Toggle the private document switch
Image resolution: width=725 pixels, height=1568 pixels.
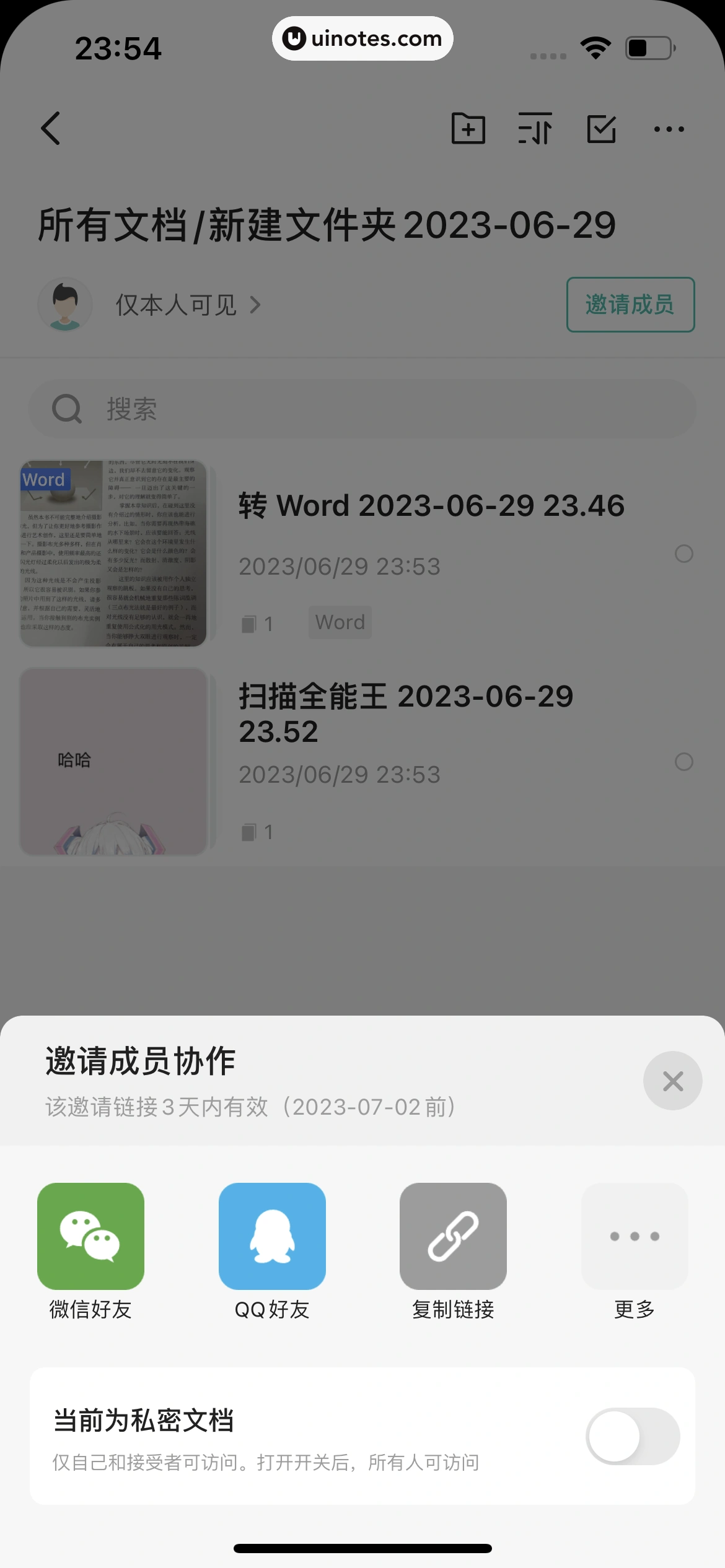click(x=632, y=1436)
